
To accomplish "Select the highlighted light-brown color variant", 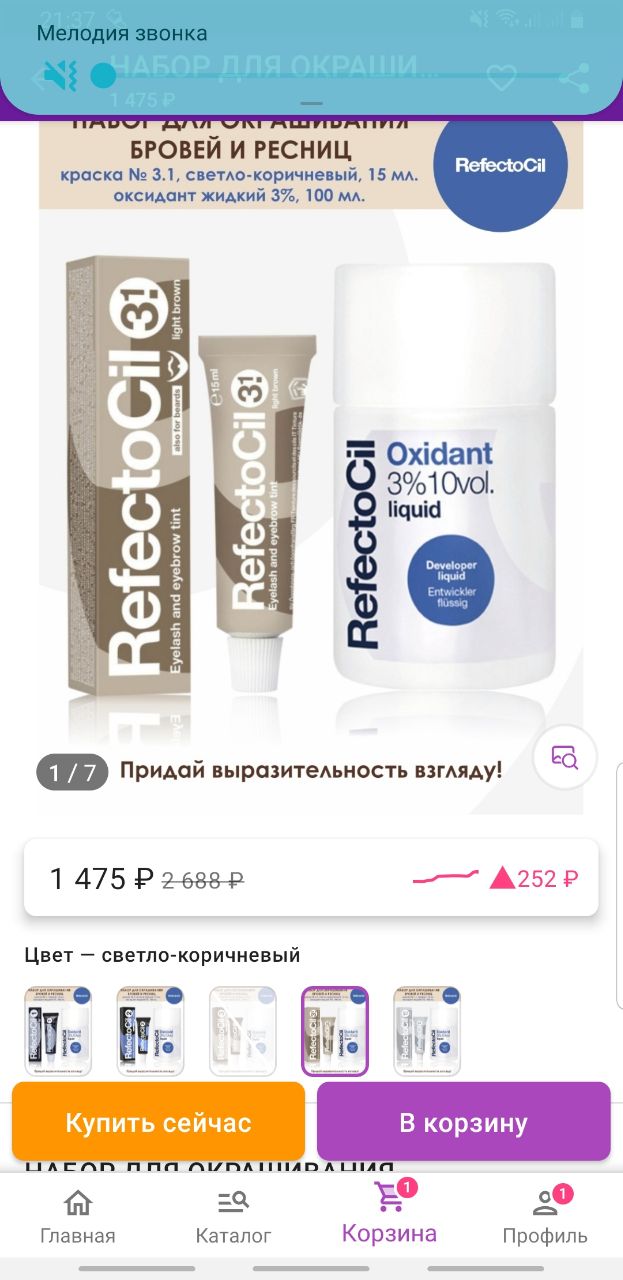I will pos(335,1031).
